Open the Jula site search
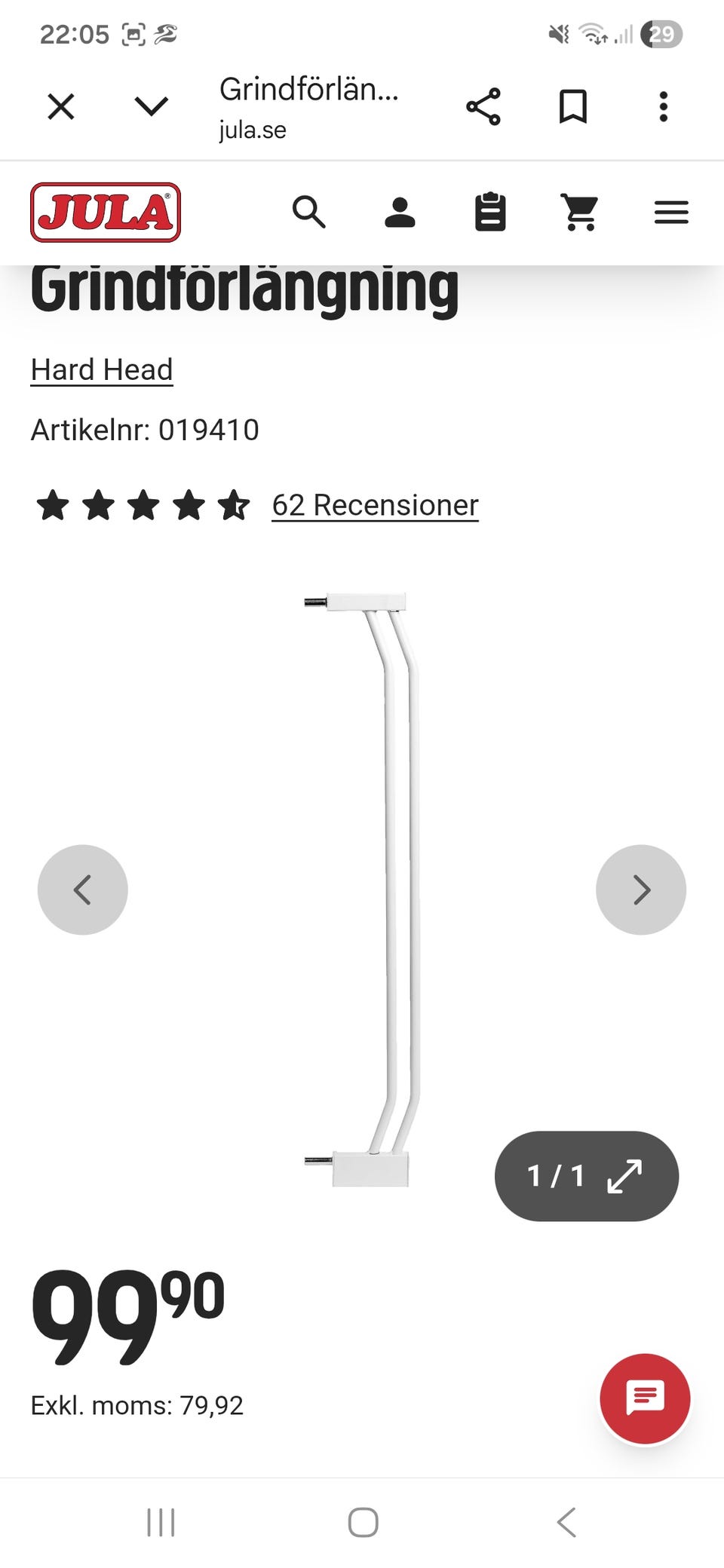The height and width of the screenshot is (1568, 724). (x=309, y=212)
